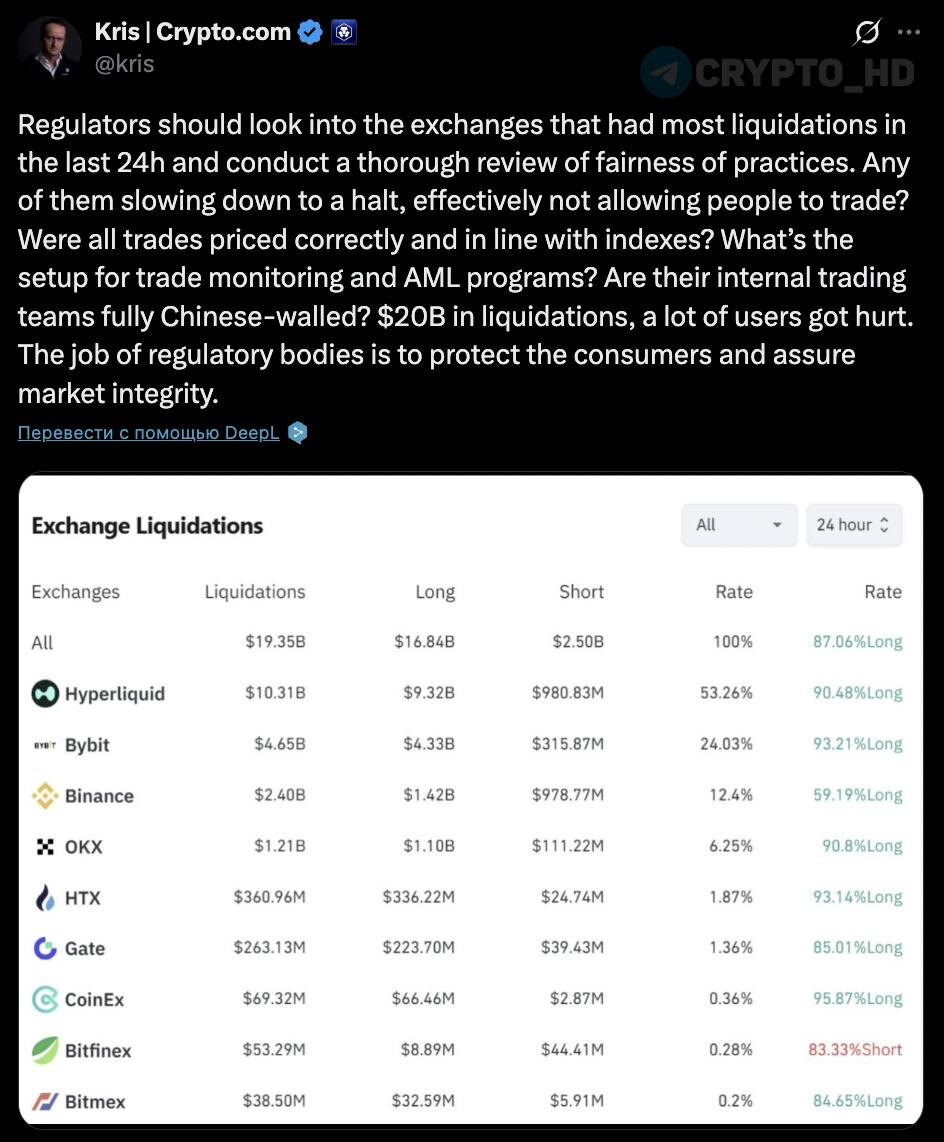The height and width of the screenshot is (1142, 944).
Task: Open the Kris | Crypto.com profile name
Action: tap(193, 32)
